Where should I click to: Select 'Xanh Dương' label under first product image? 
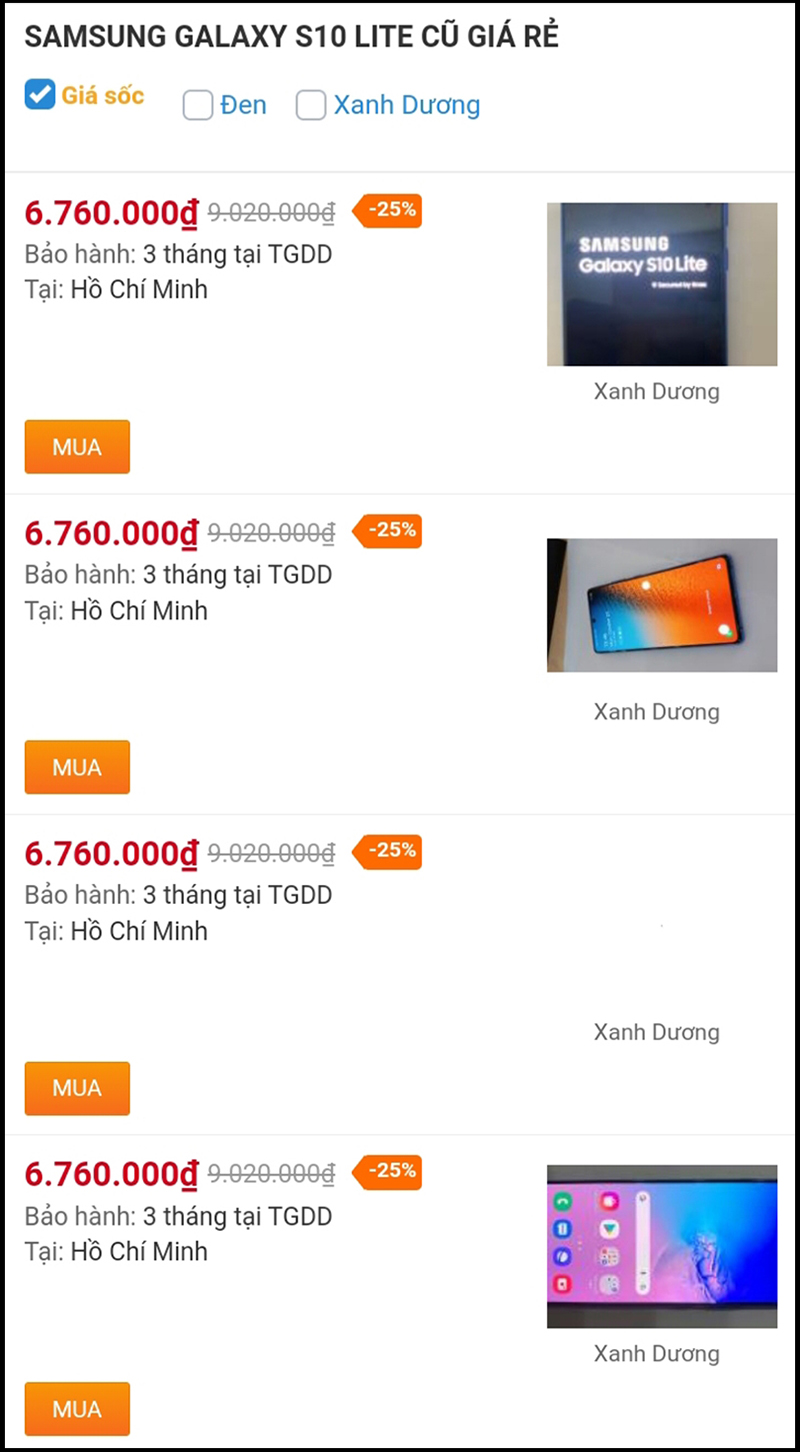tap(656, 391)
